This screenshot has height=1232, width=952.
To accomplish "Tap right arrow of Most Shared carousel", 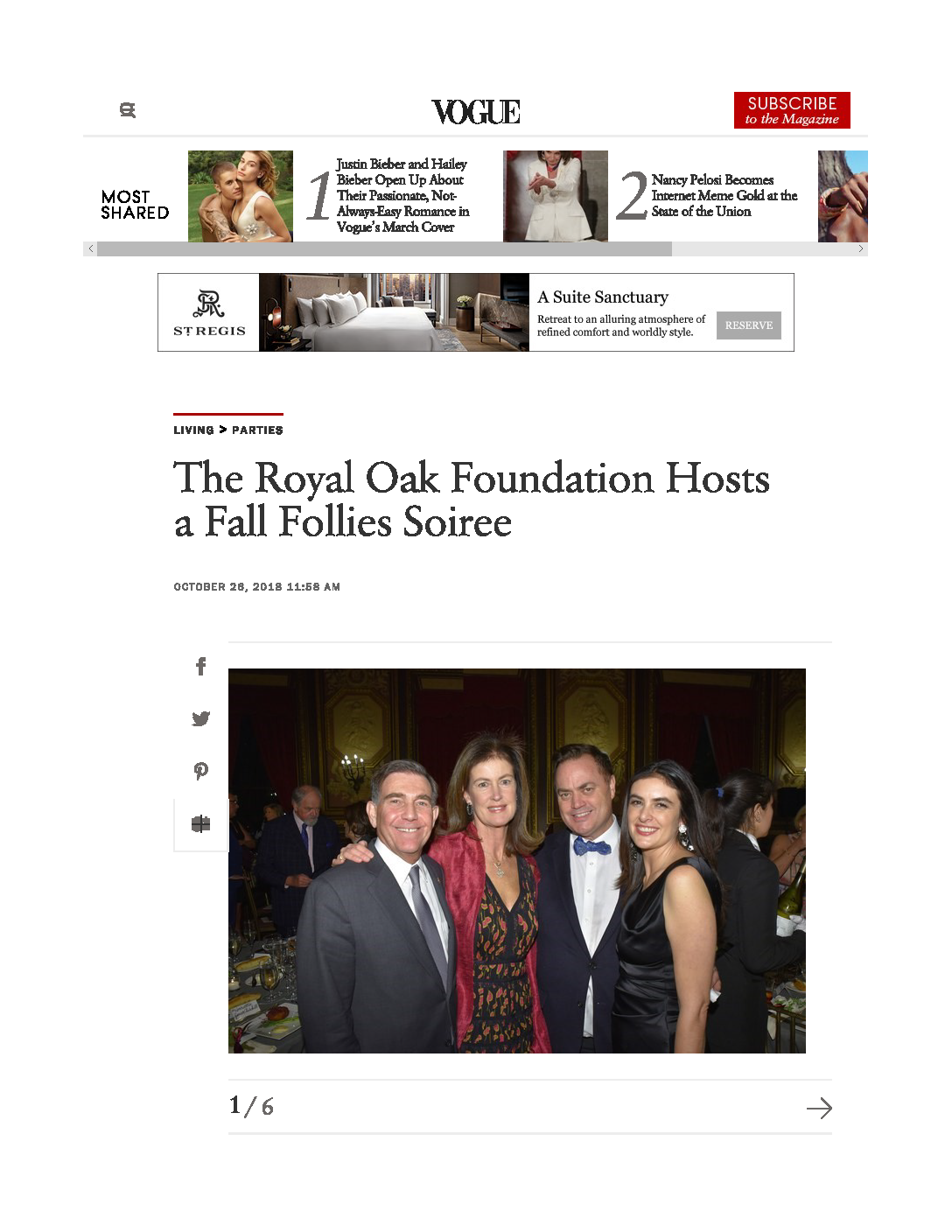I will point(861,249).
